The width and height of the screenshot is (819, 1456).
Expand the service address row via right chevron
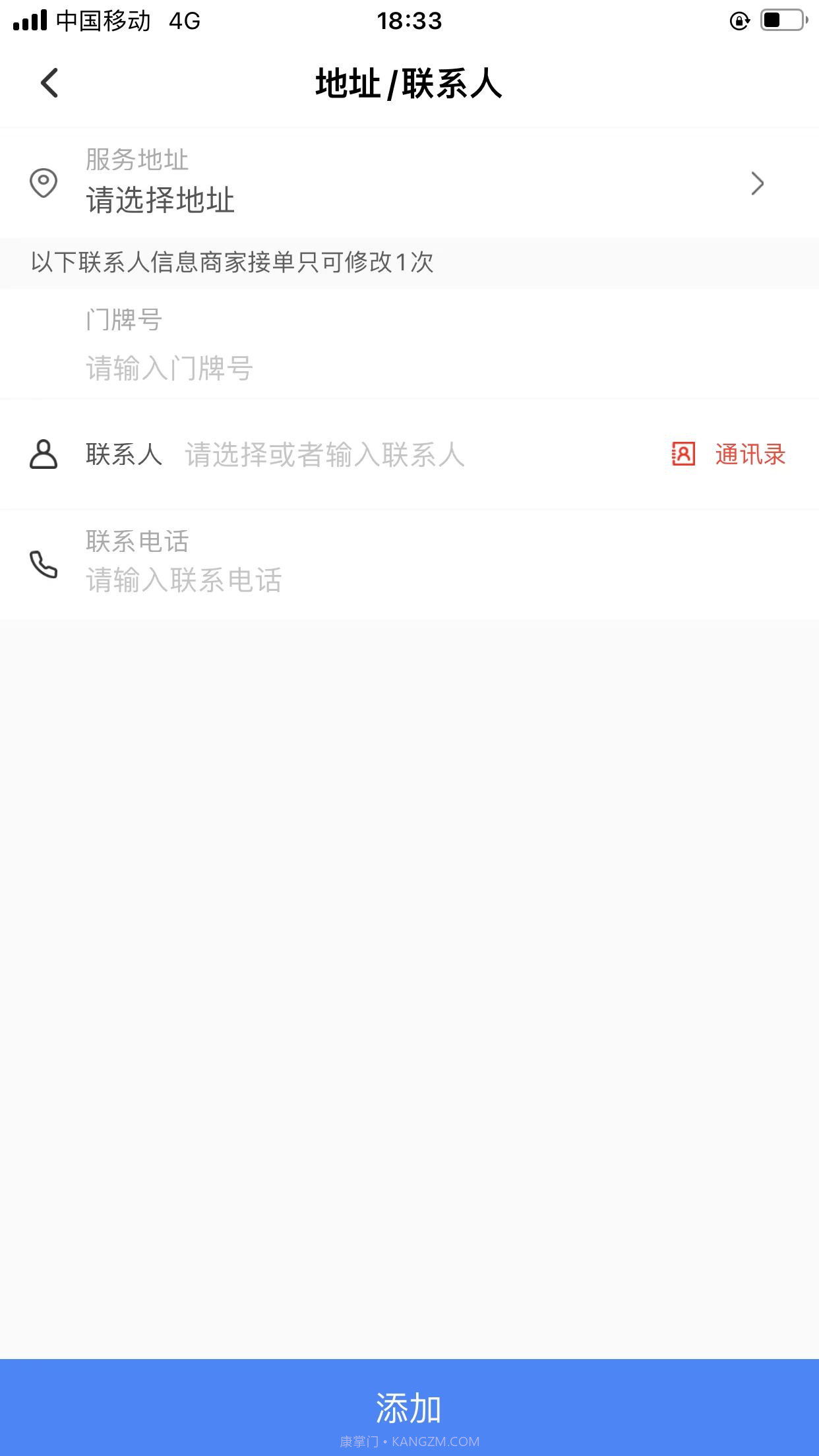757,184
